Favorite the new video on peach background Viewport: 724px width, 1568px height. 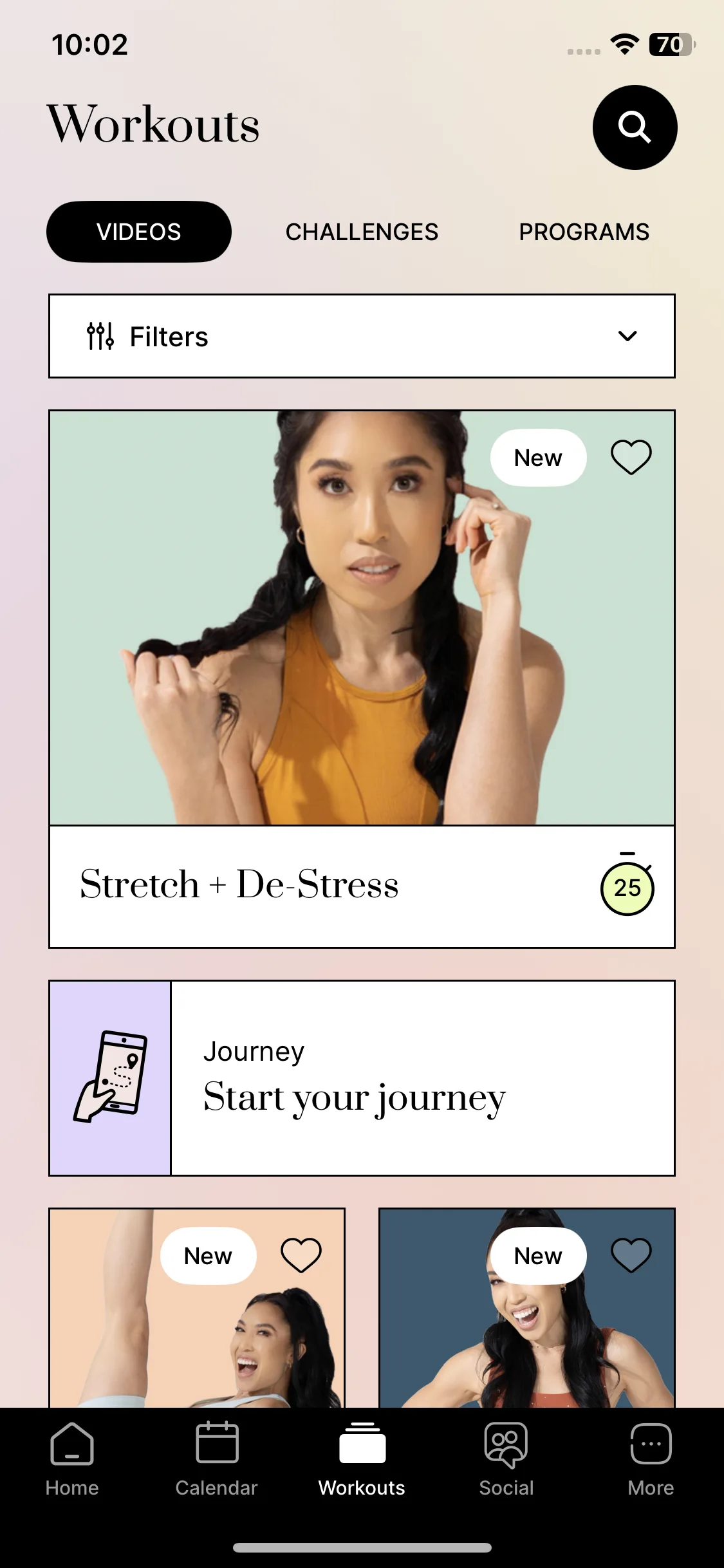pos(301,1255)
